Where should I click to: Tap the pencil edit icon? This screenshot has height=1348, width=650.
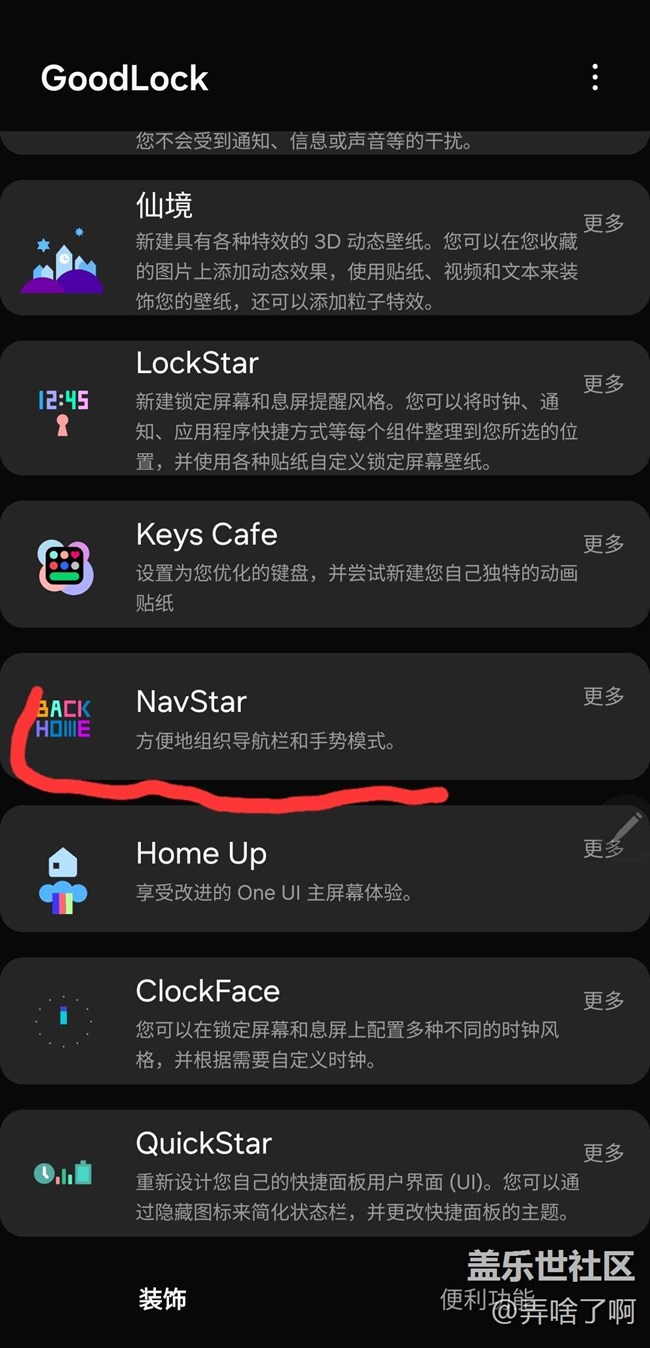click(628, 826)
